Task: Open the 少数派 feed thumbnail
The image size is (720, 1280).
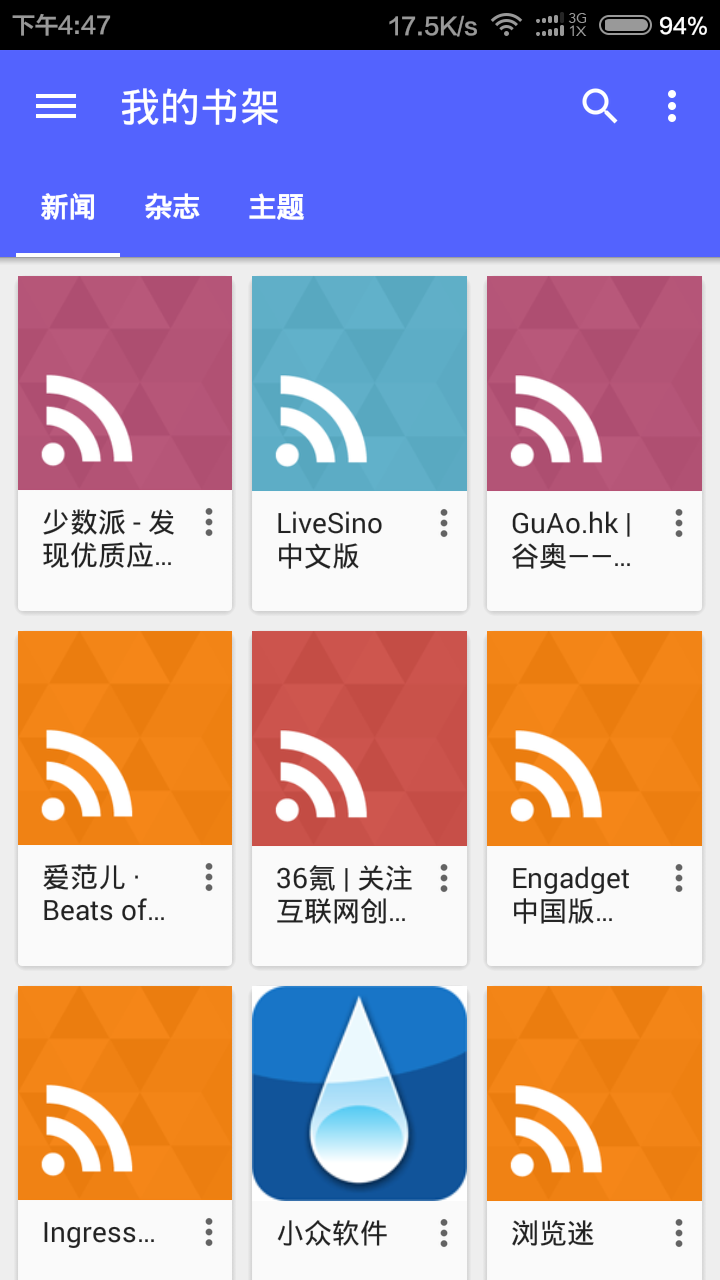Action: [x=124, y=383]
